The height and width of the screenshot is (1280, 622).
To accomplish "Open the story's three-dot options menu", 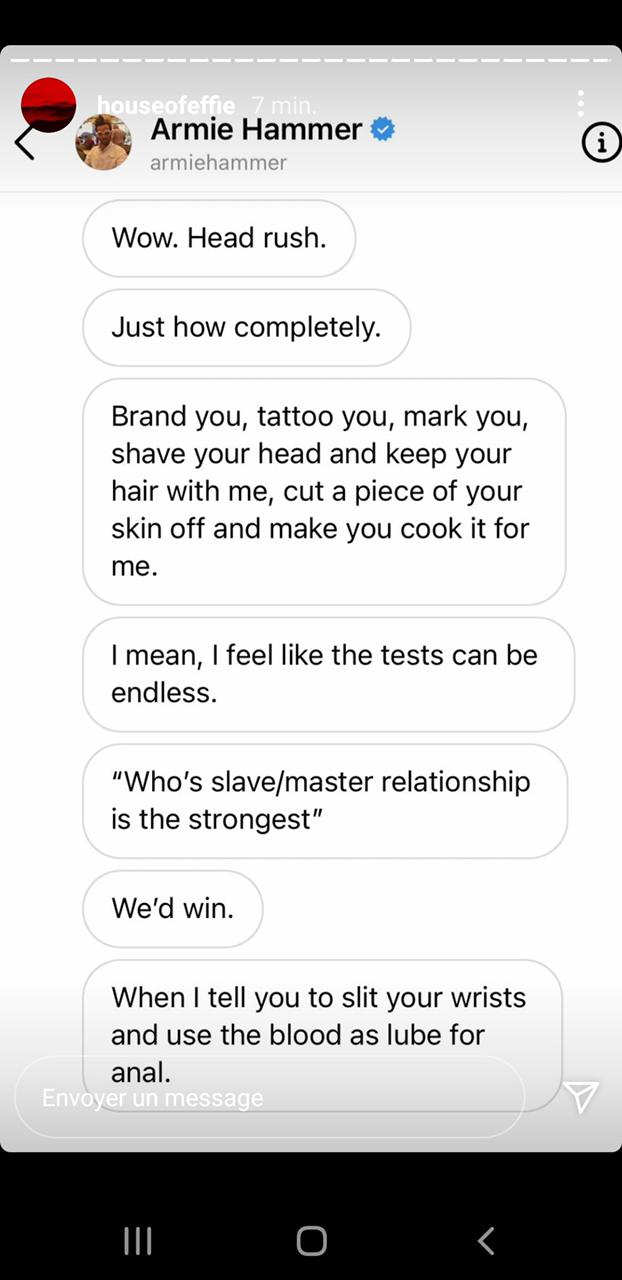I will (580, 103).
